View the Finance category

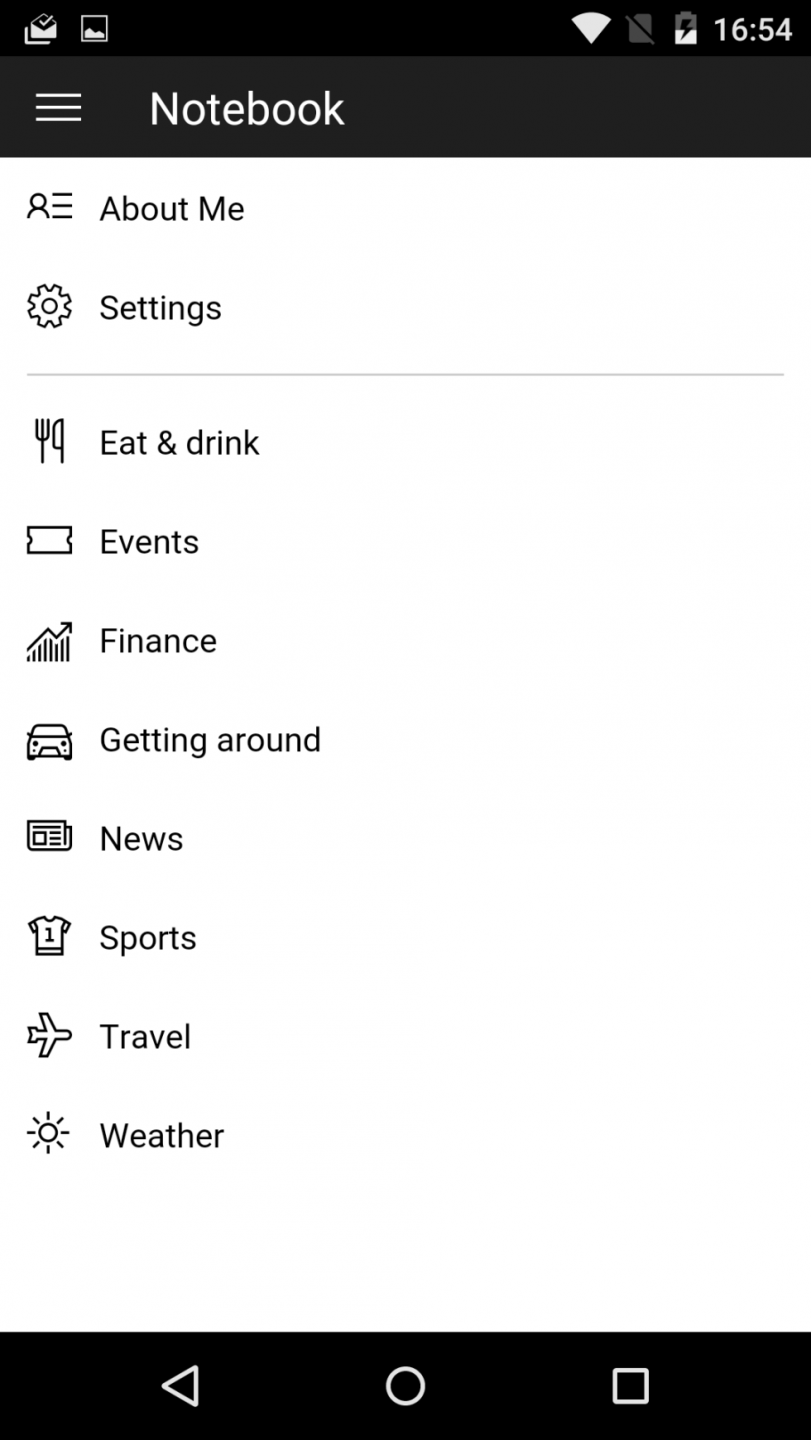tap(158, 640)
